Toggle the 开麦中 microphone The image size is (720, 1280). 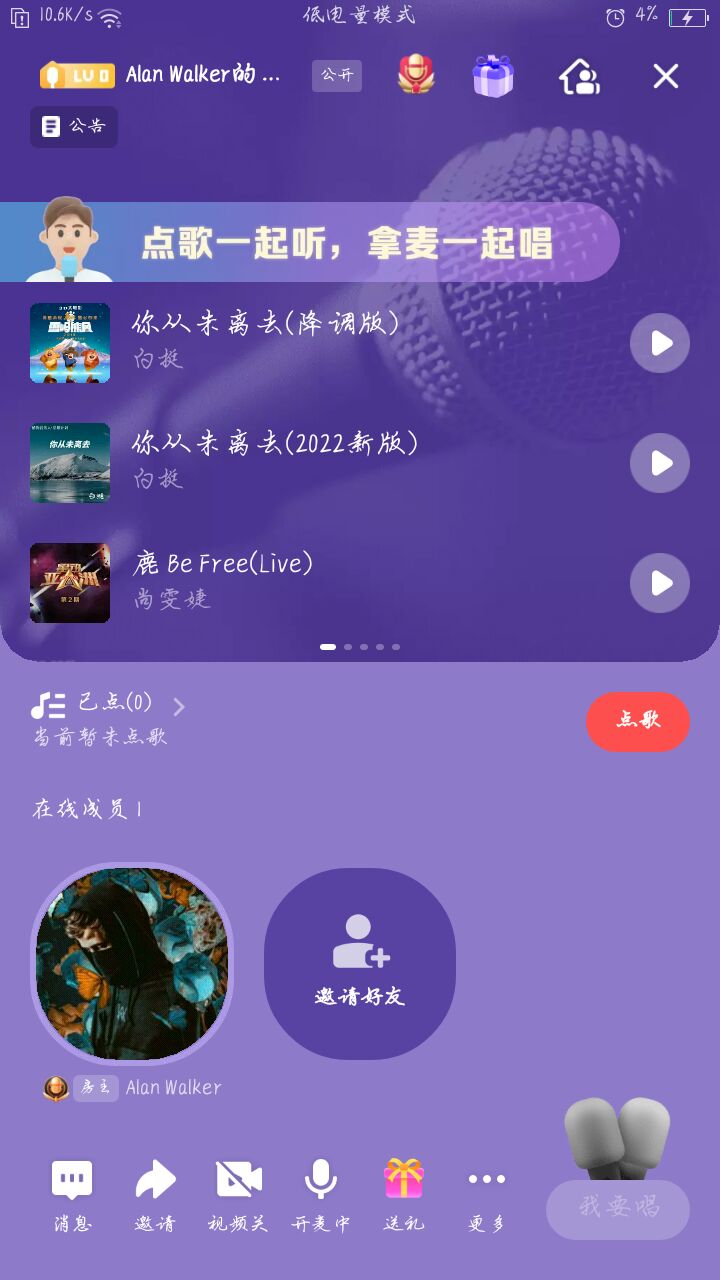tap(321, 1194)
